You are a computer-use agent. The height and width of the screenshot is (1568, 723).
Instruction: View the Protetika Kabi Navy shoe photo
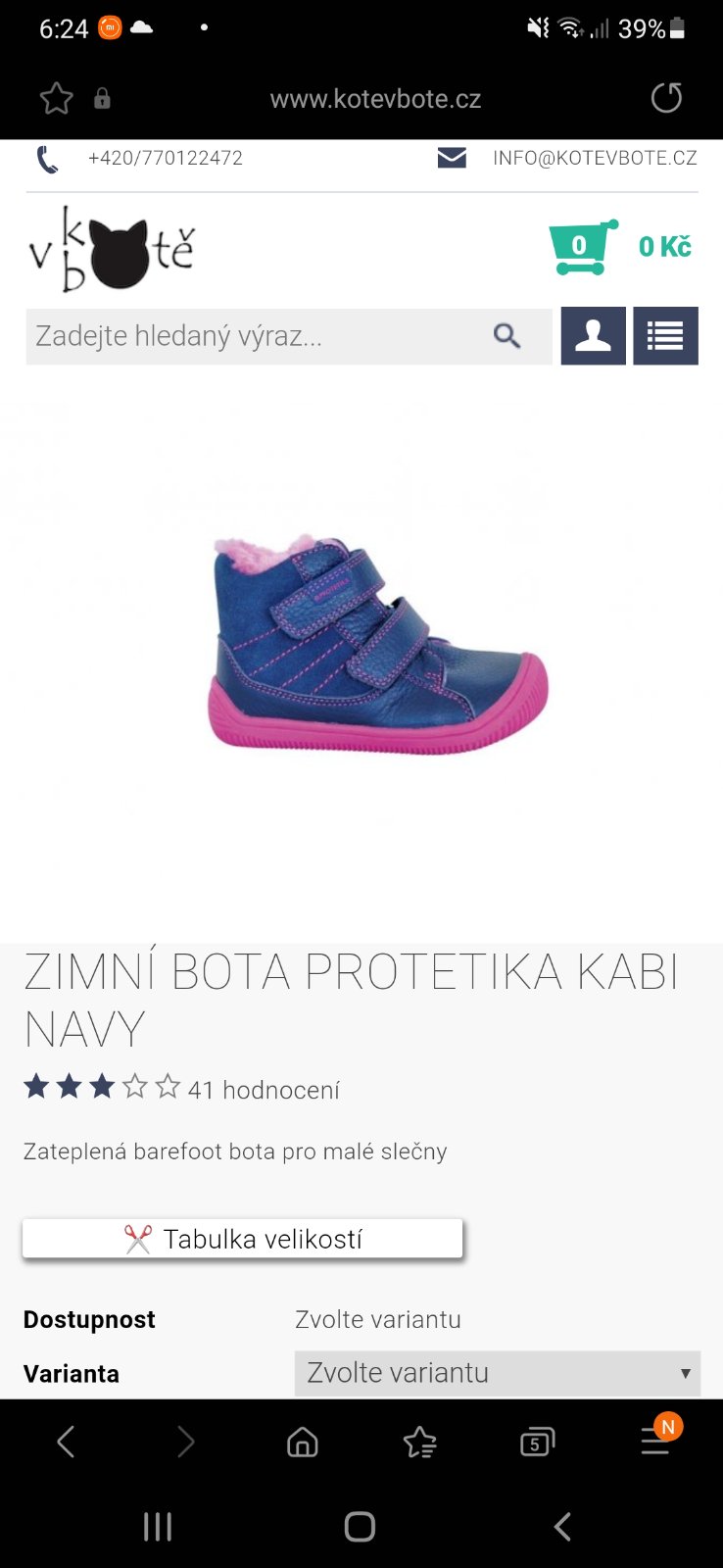click(x=377, y=645)
